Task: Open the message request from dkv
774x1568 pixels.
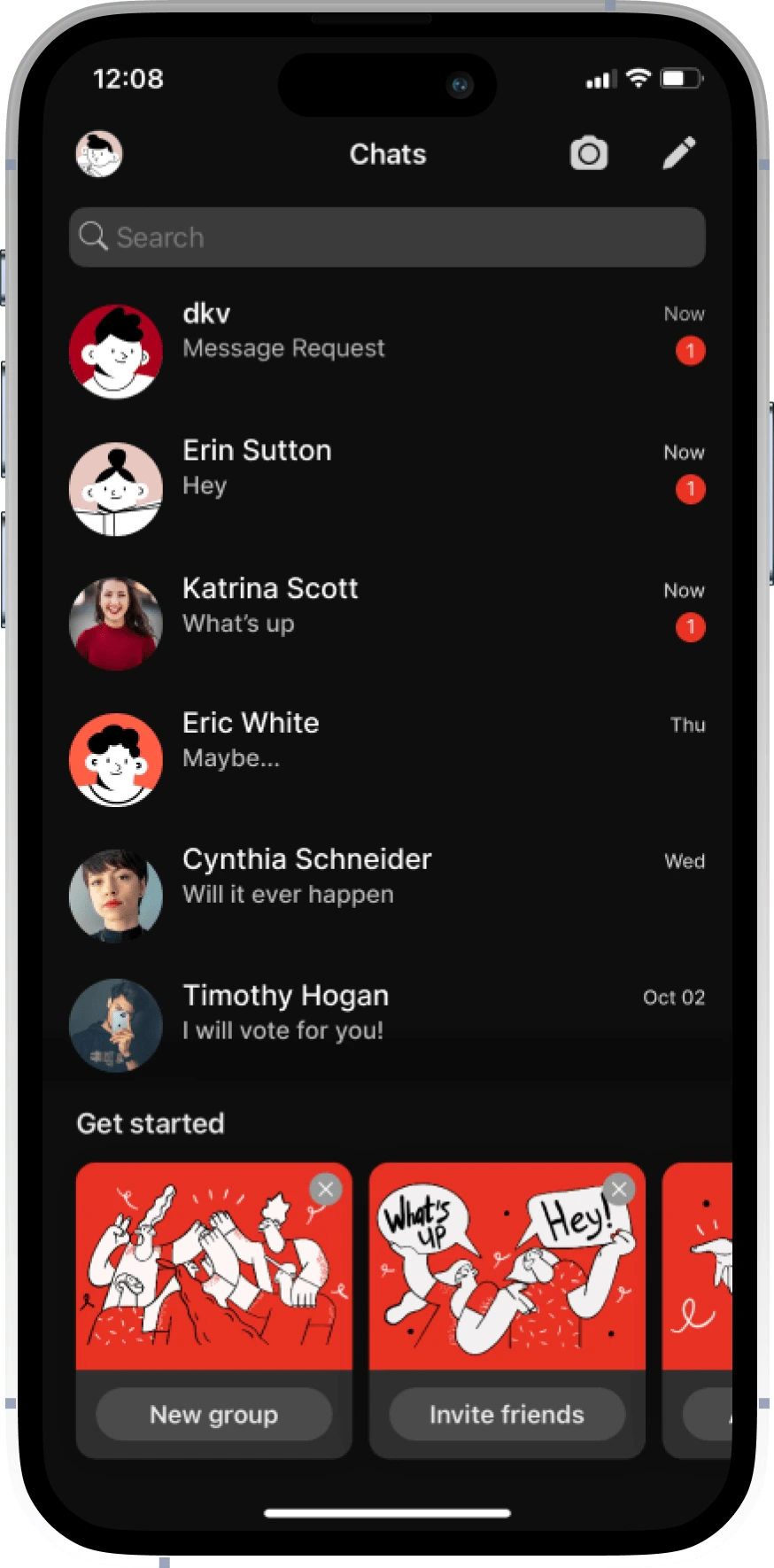Action: pos(387,351)
